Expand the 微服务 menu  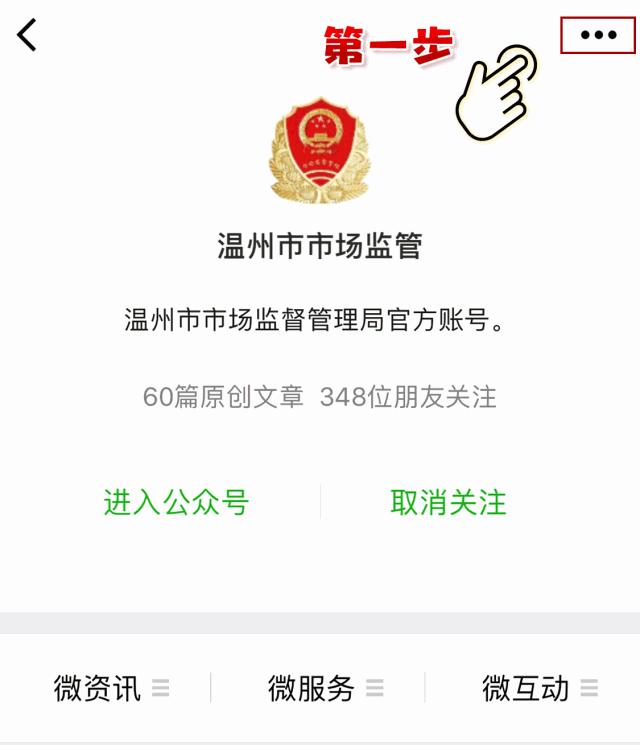(x=325, y=688)
